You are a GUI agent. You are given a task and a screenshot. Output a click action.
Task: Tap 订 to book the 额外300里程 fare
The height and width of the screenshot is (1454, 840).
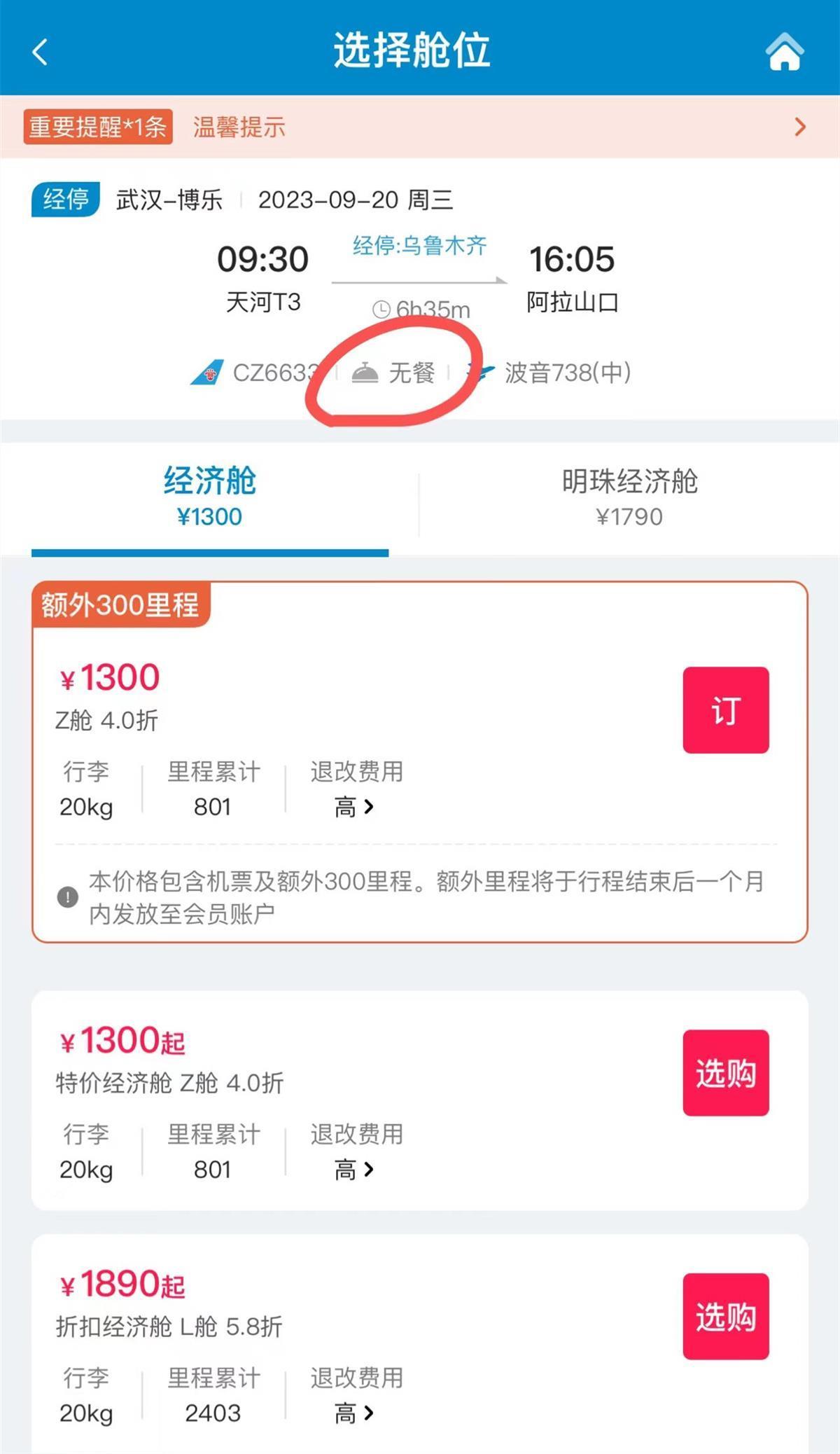click(725, 710)
